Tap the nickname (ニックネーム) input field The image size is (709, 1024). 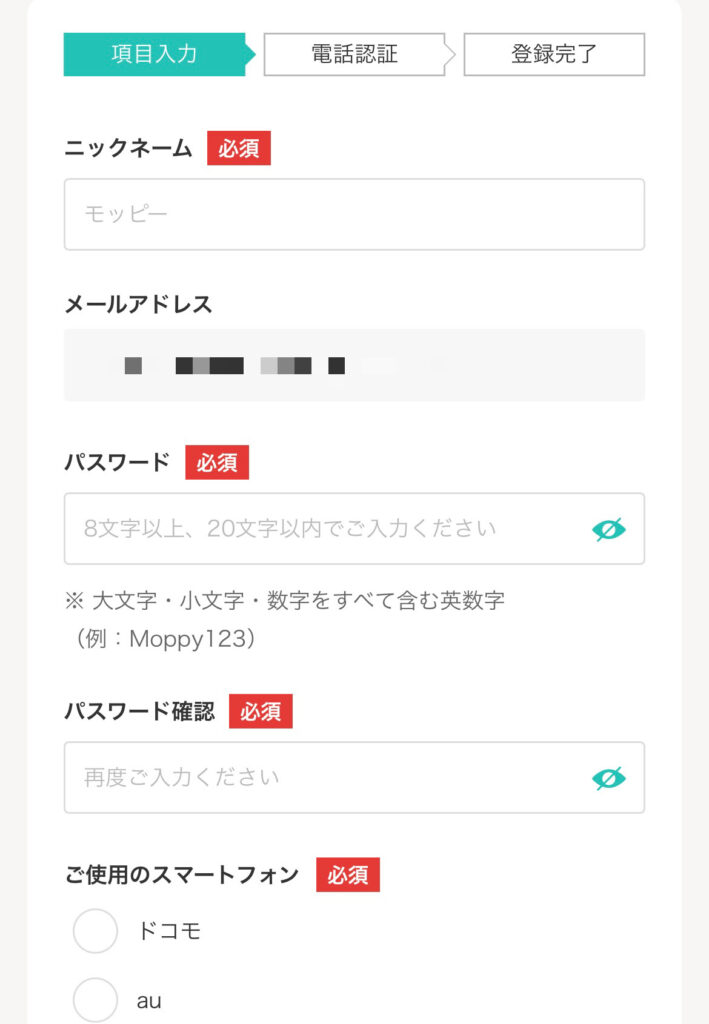click(354, 214)
